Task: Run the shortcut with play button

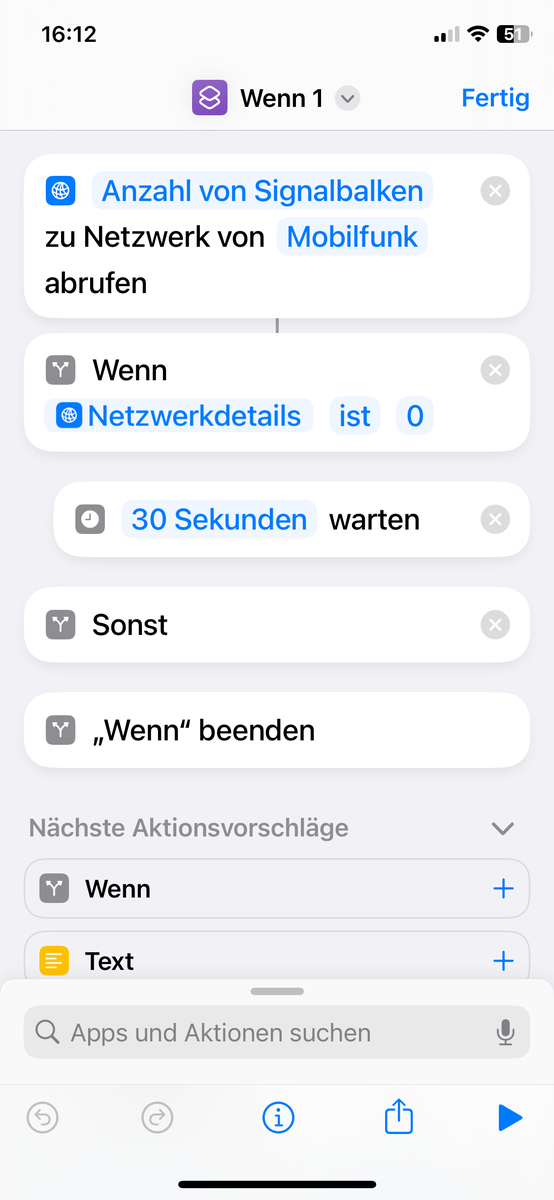Action: tap(510, 1117)
